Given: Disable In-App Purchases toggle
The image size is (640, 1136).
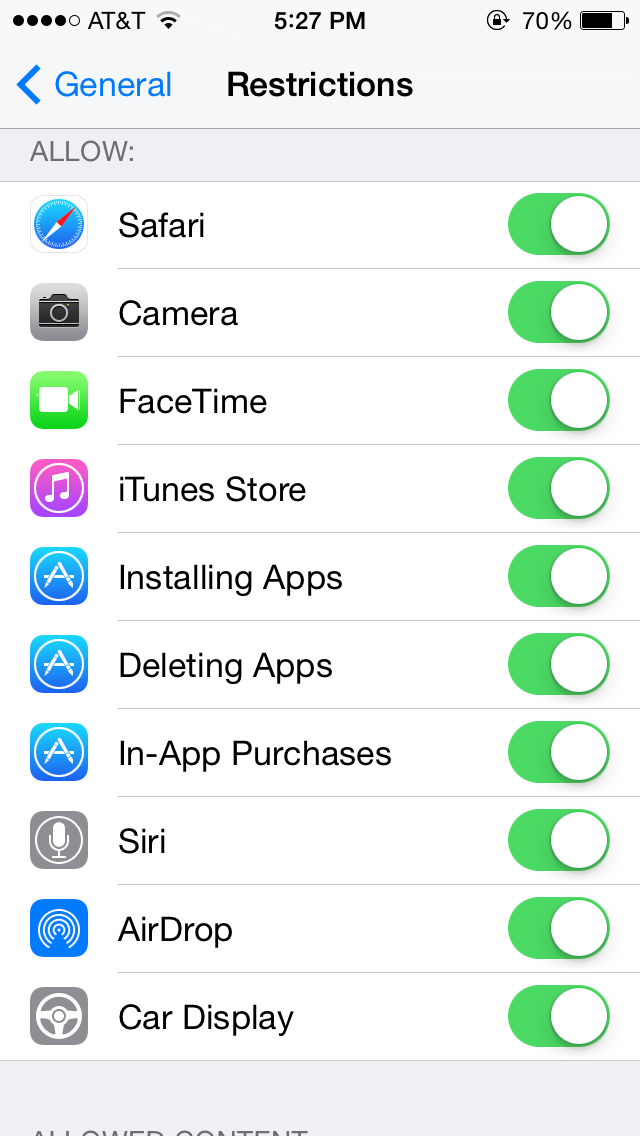Looking at the screenshot, I should [x=559, y=753].
